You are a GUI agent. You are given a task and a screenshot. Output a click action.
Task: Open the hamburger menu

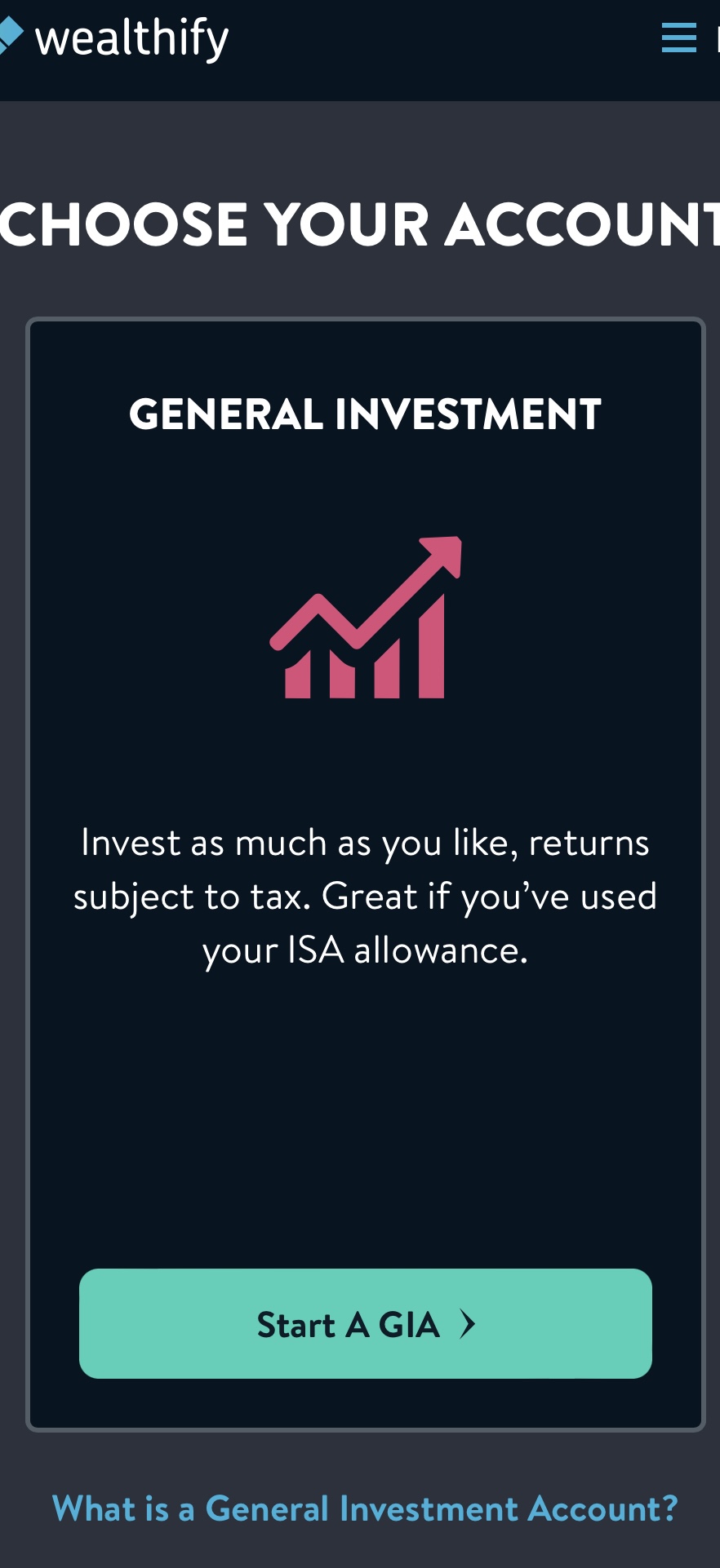coord(678,38)
